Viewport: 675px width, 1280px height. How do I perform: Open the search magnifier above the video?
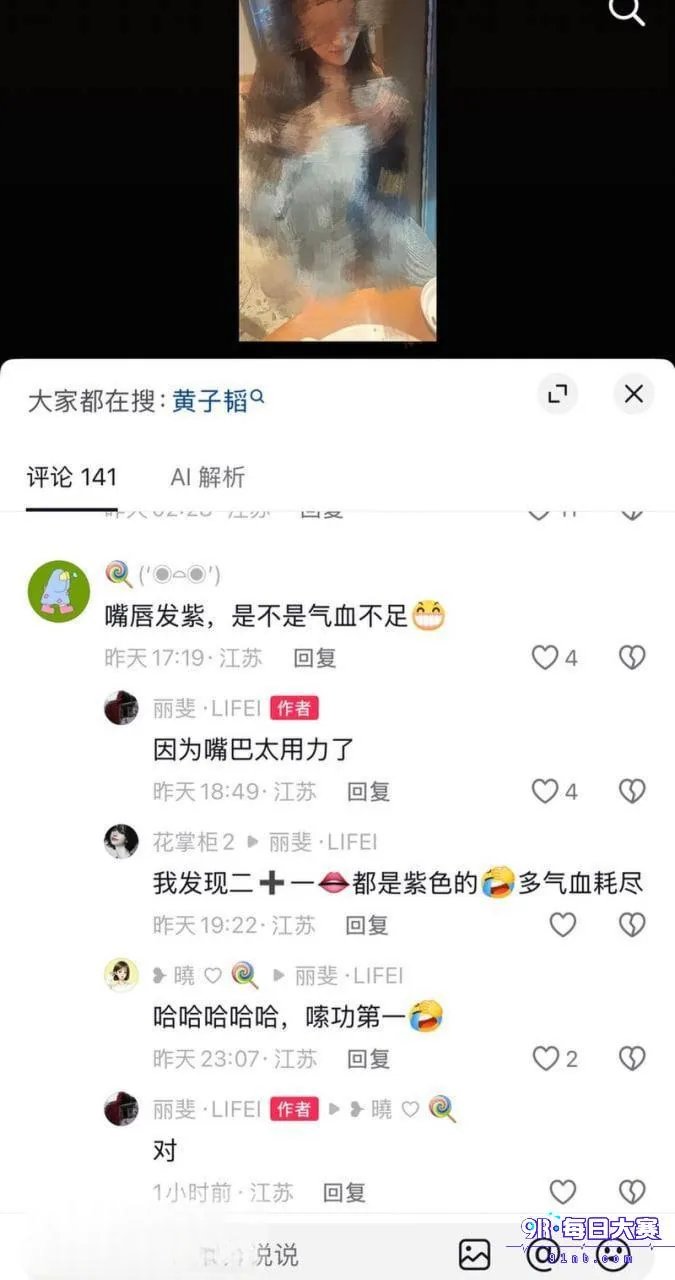click(x=627, y=11)
